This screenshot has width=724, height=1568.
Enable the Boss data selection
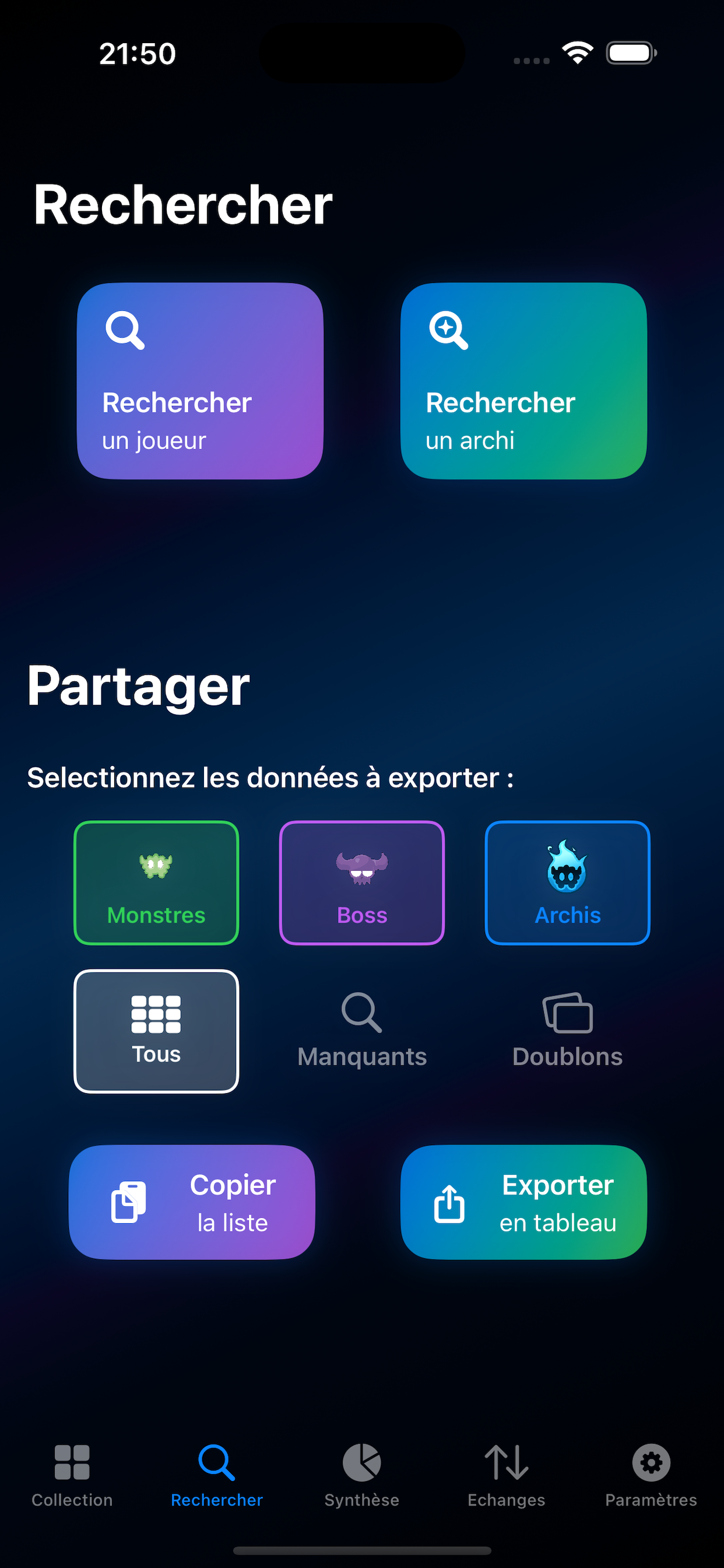pyautogui.click(x=361, y=883)
